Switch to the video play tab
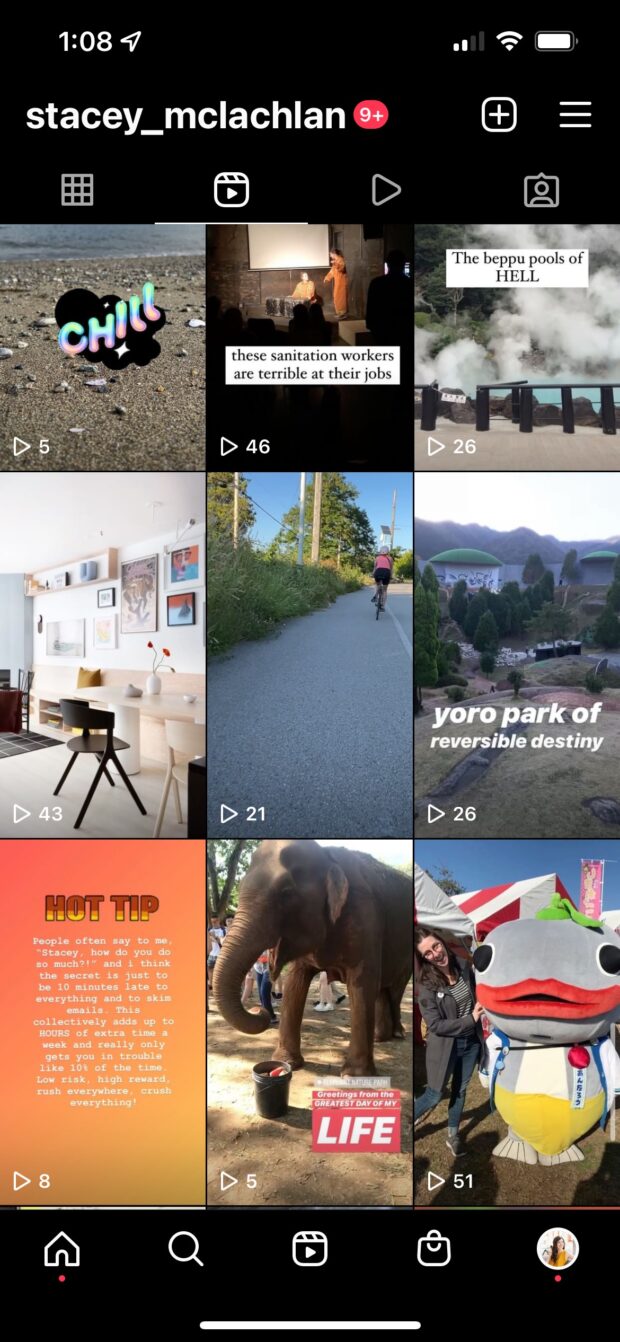The width and height of the screenshot is (620, 1342). (x=385, y=190)
